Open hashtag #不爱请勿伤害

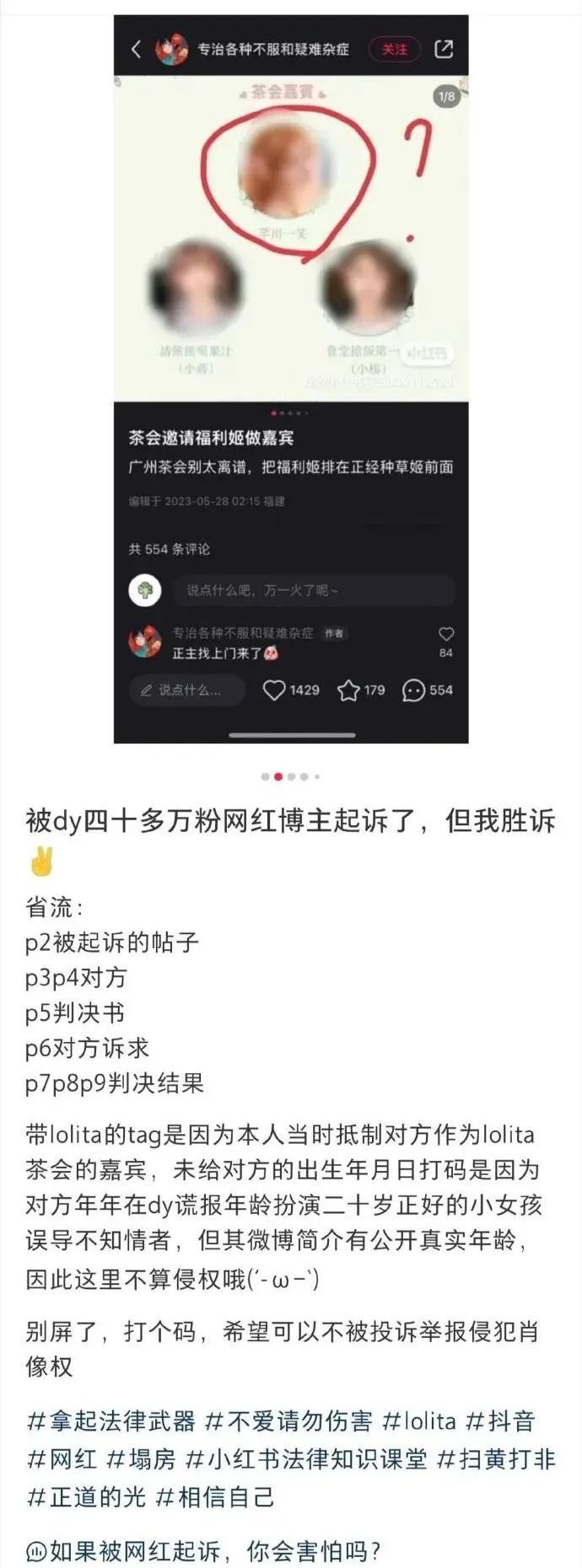coord(289,1421)
